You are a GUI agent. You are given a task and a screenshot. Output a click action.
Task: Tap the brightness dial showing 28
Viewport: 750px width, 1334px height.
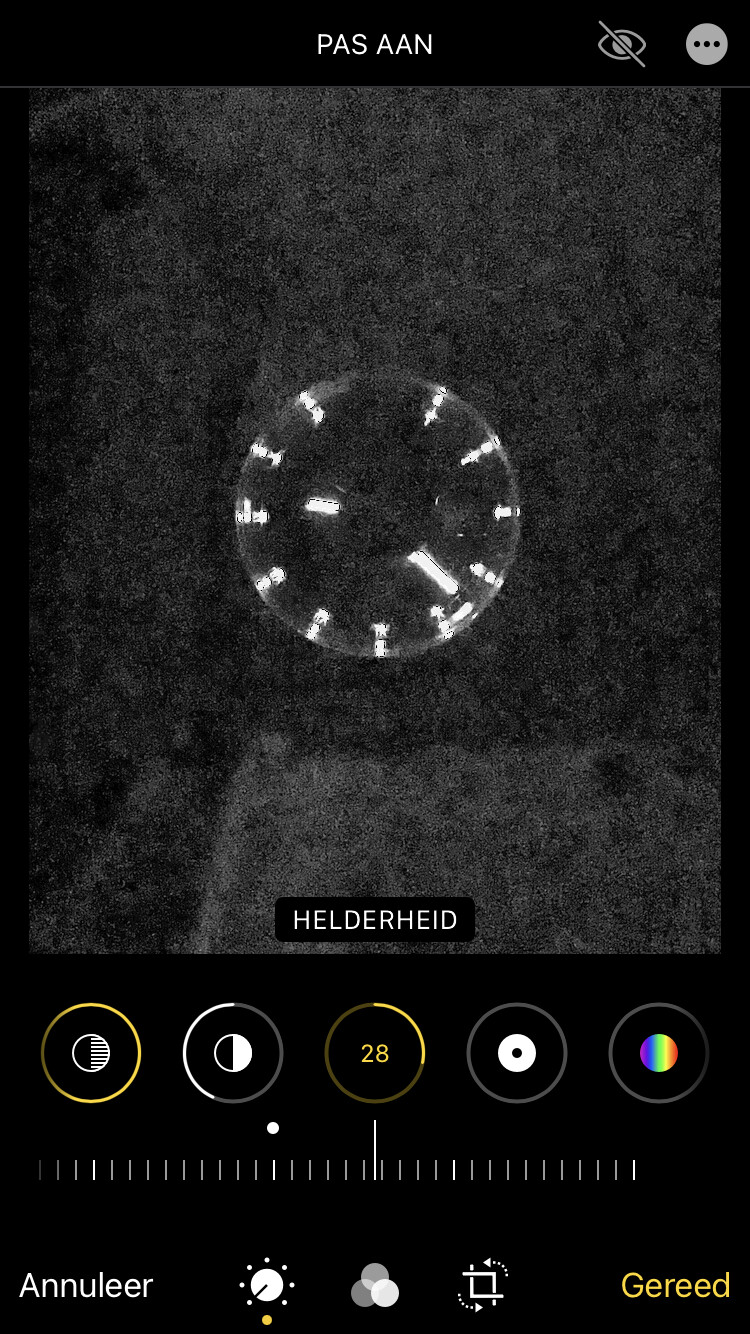[x=375, y=1053]
